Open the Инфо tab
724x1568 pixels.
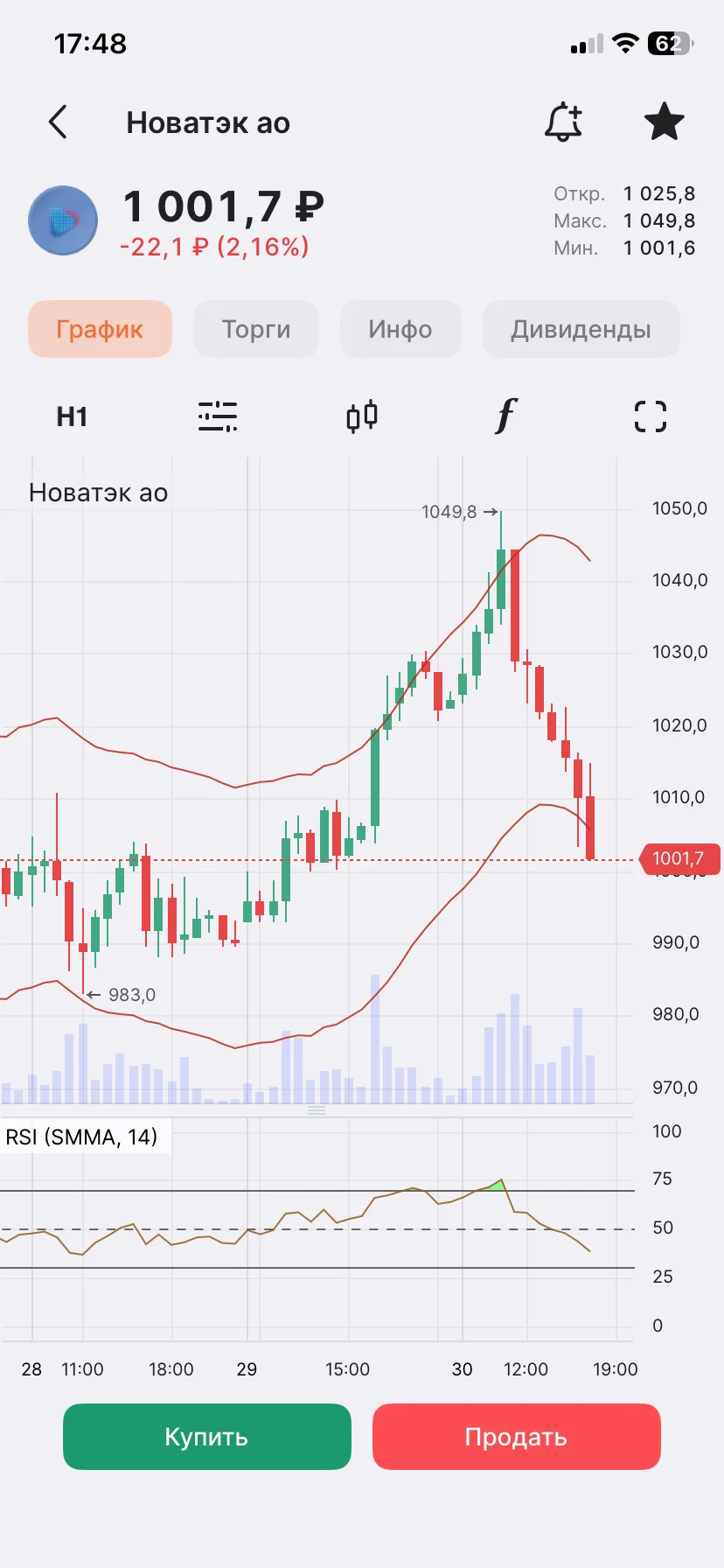click(400, 329)
